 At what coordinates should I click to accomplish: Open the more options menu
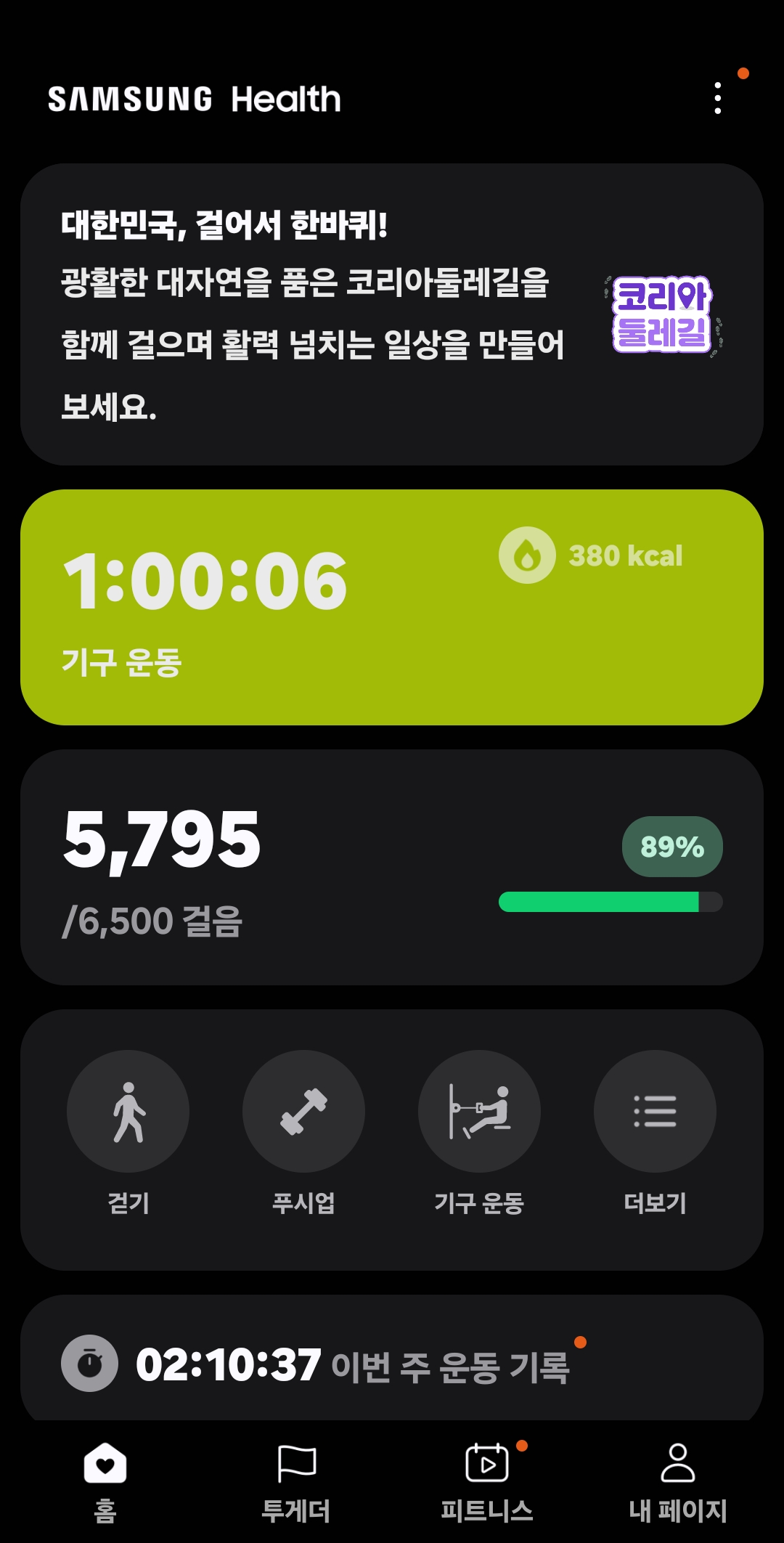[717, 98]
